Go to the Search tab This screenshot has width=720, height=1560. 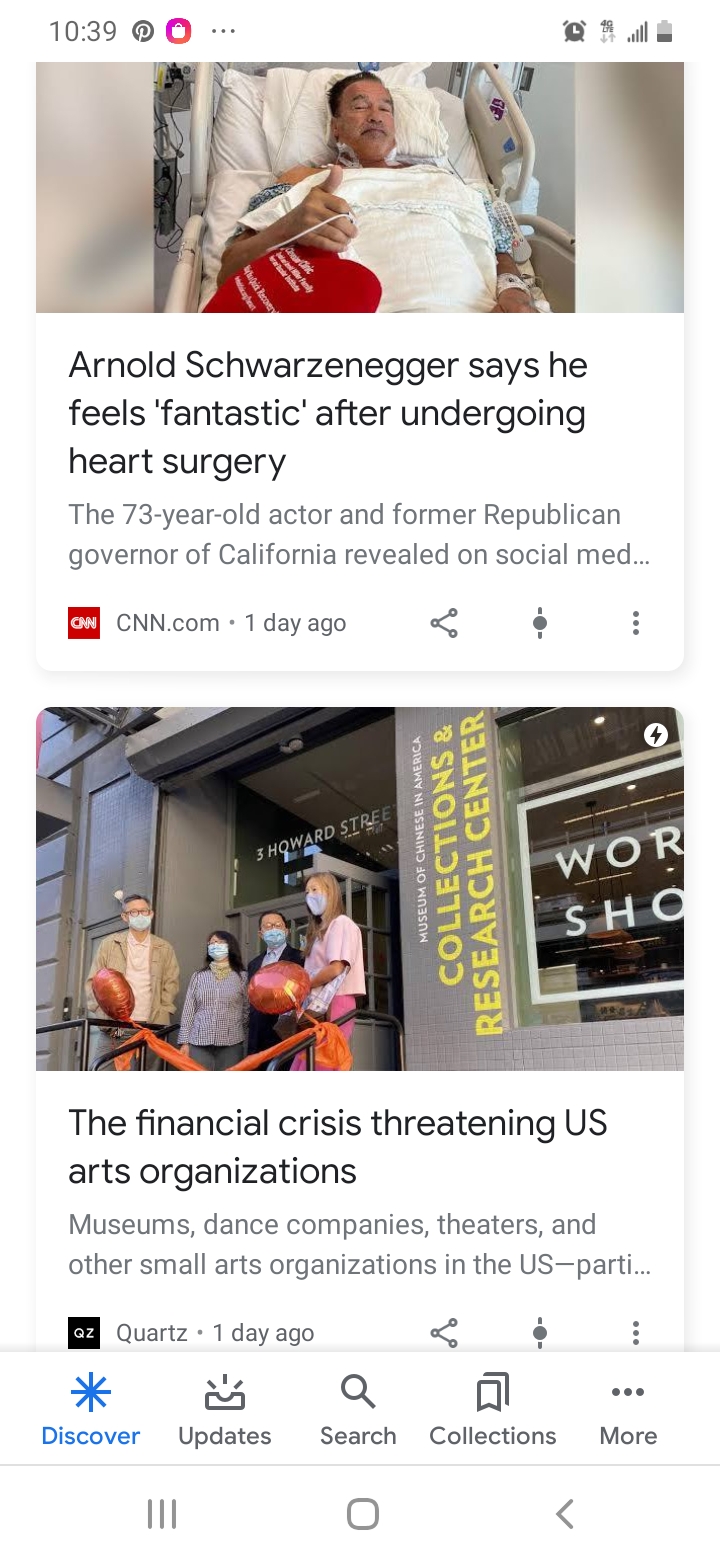click(x=358, y=1410)
